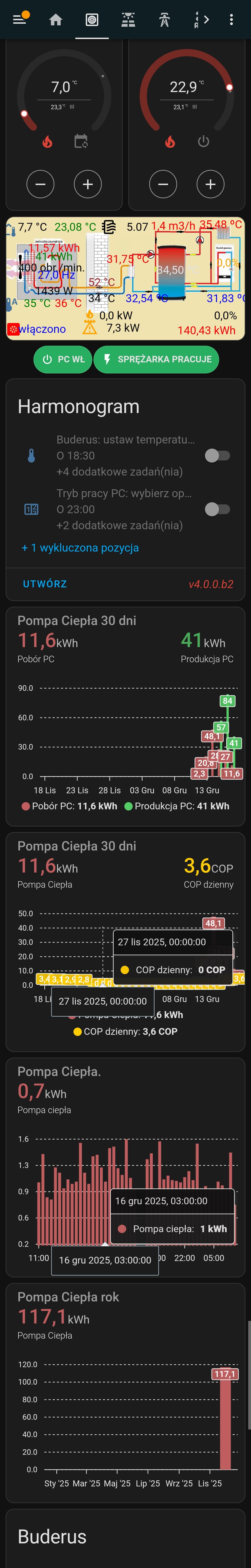Select the schedule mode icon on the 7,0 °C thermostat

click(x=81, y=142)
